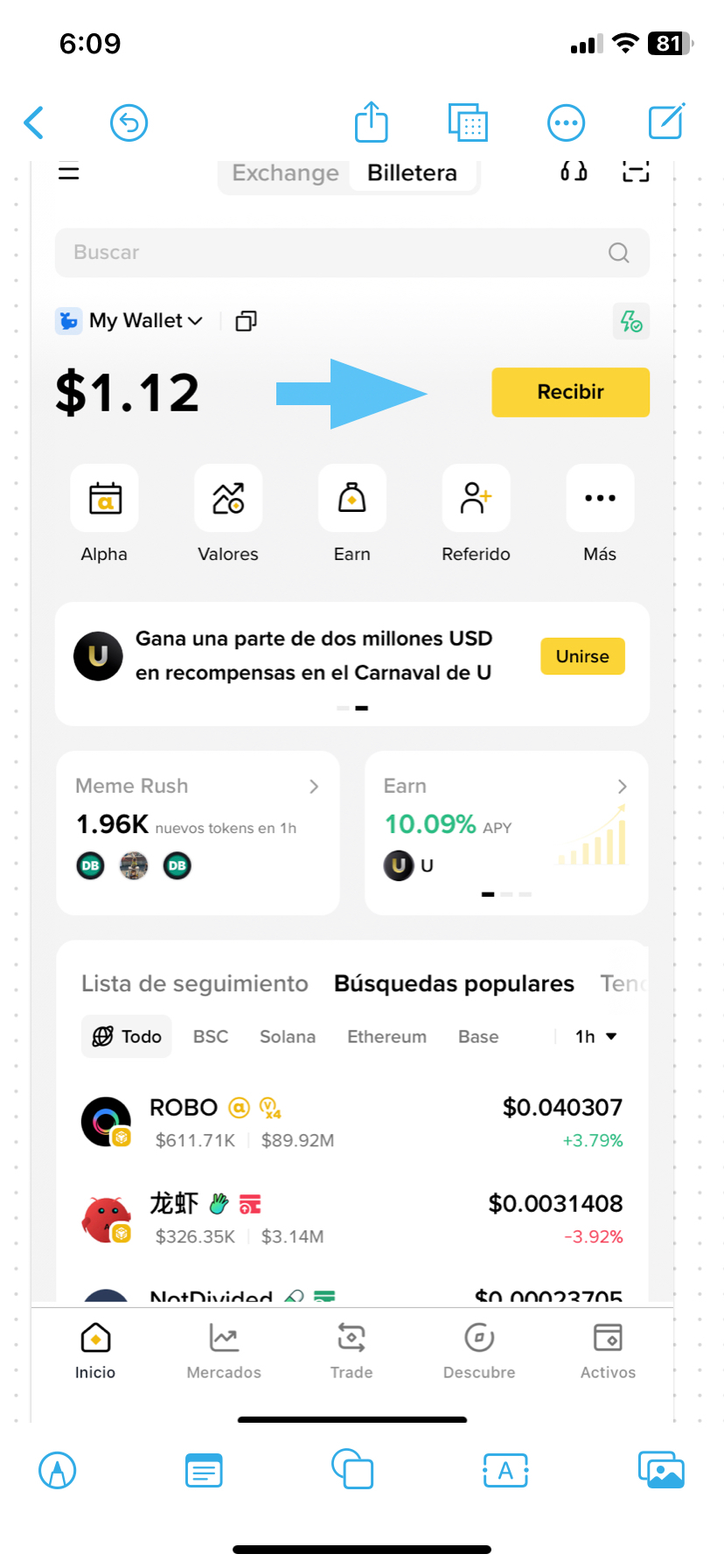This screenshot has height=1568, width=724.
Task: Open the share sheet
Action: (372, 122)
